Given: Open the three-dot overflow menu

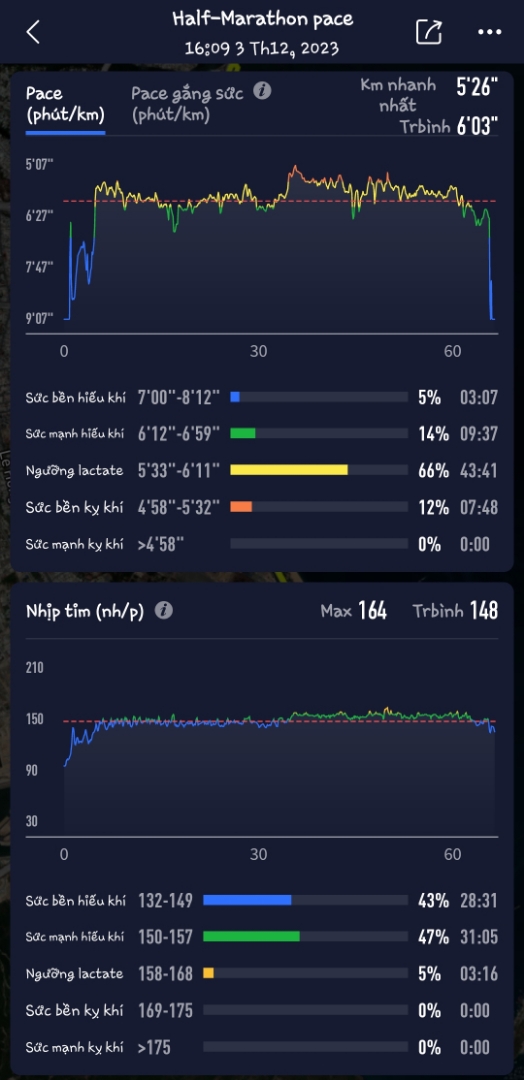Looking at the screenshot, I should click(490, 32).
